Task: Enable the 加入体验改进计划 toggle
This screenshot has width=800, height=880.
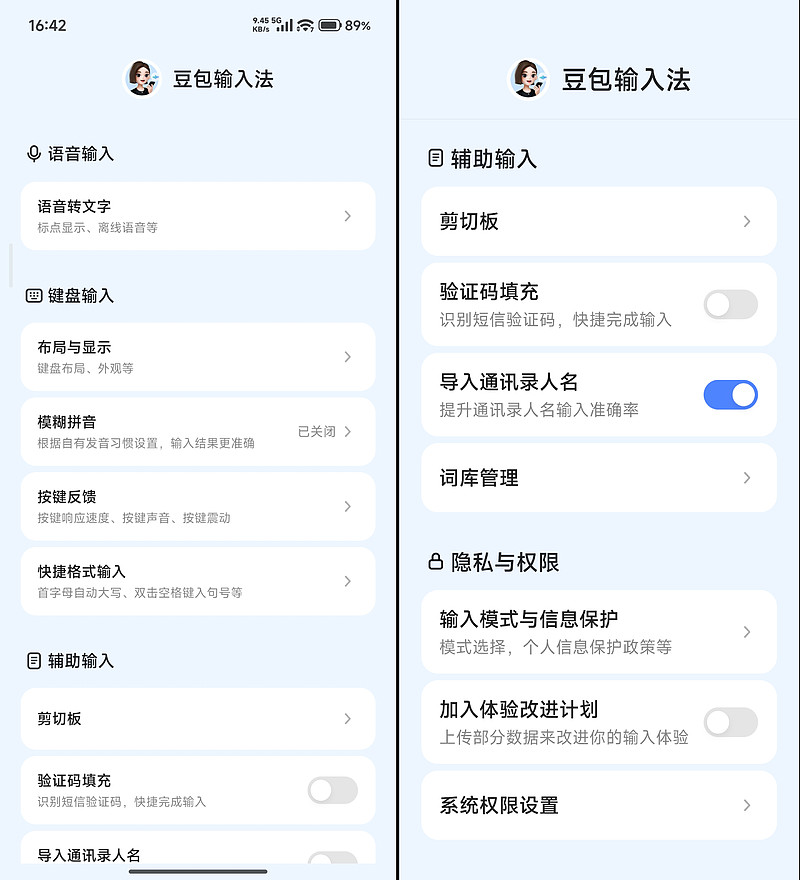Action: click(x=731, y=722)
